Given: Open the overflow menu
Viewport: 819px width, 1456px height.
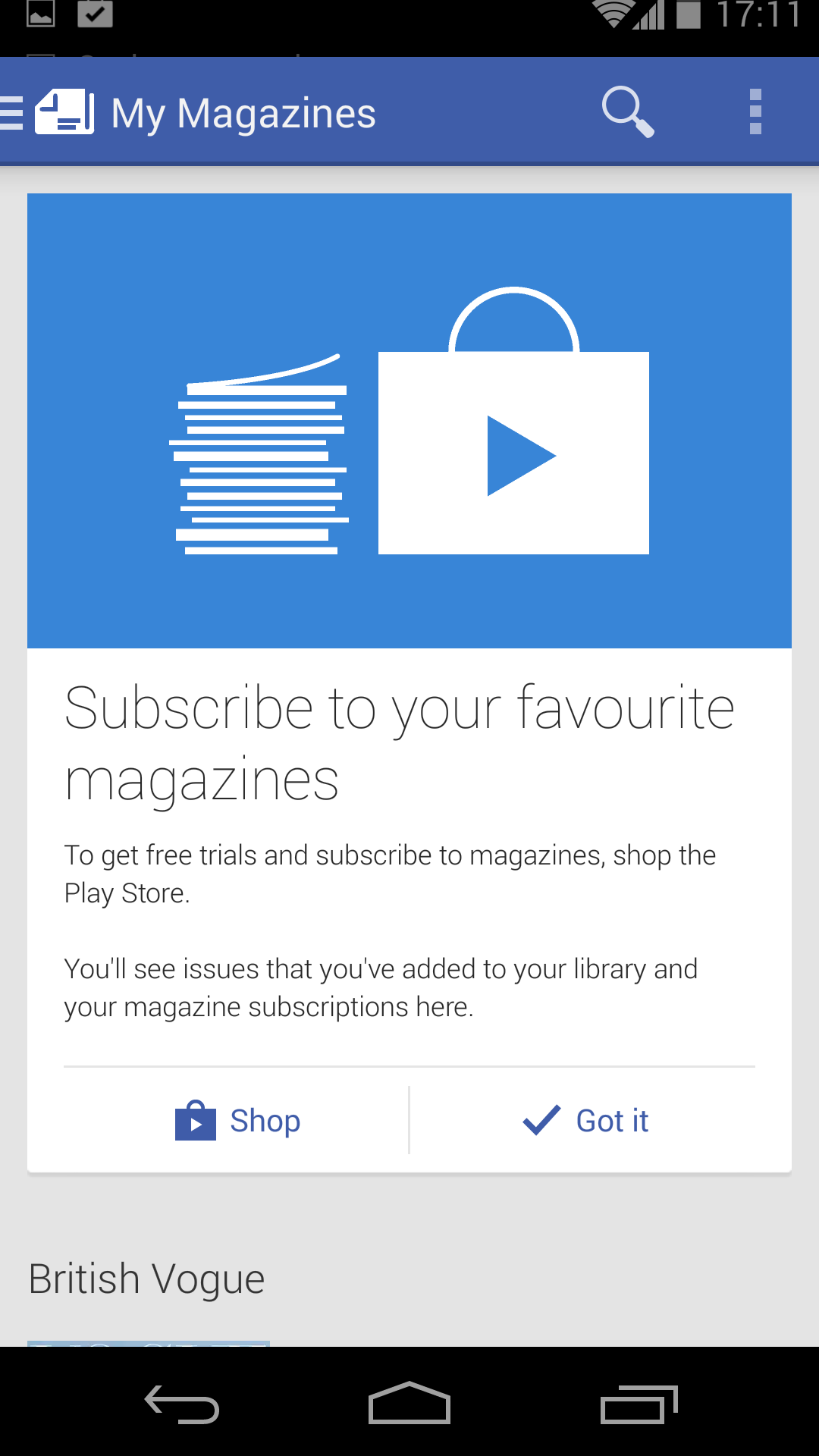Looking at the screenshot, I should [755, 112].
